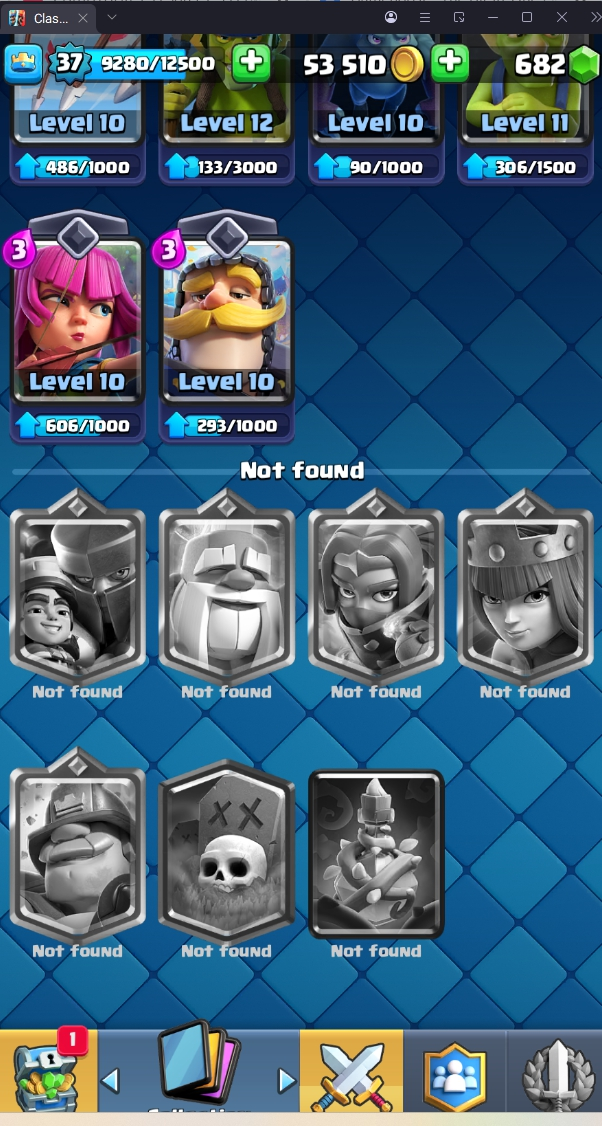
Task: Tap the right arrow beside the Collection tab
Action: click(287, 1080)
